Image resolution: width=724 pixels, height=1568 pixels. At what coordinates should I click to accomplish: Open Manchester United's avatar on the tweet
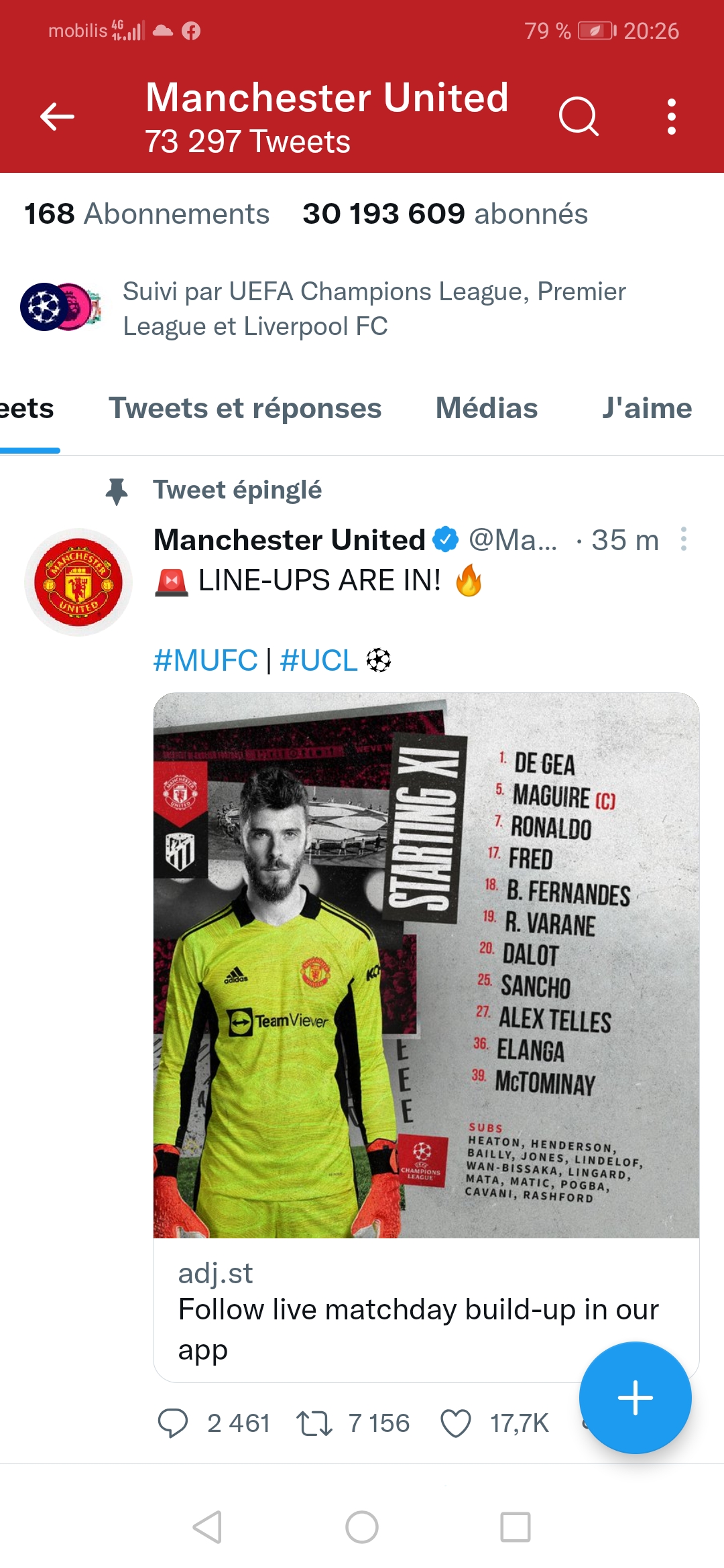tap(78, 582)
